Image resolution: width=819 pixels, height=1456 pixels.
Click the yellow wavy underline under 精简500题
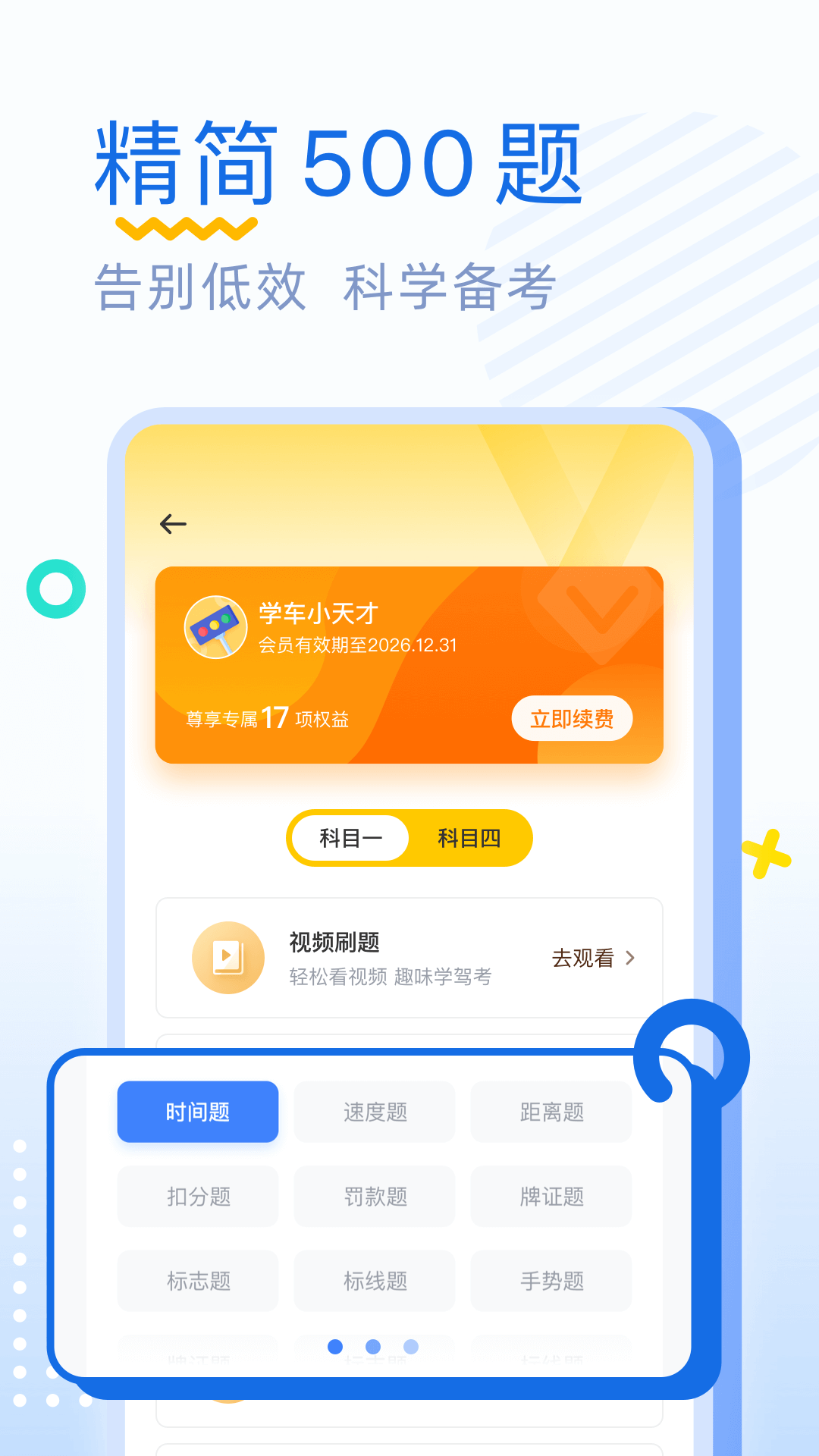click(186, 227)
